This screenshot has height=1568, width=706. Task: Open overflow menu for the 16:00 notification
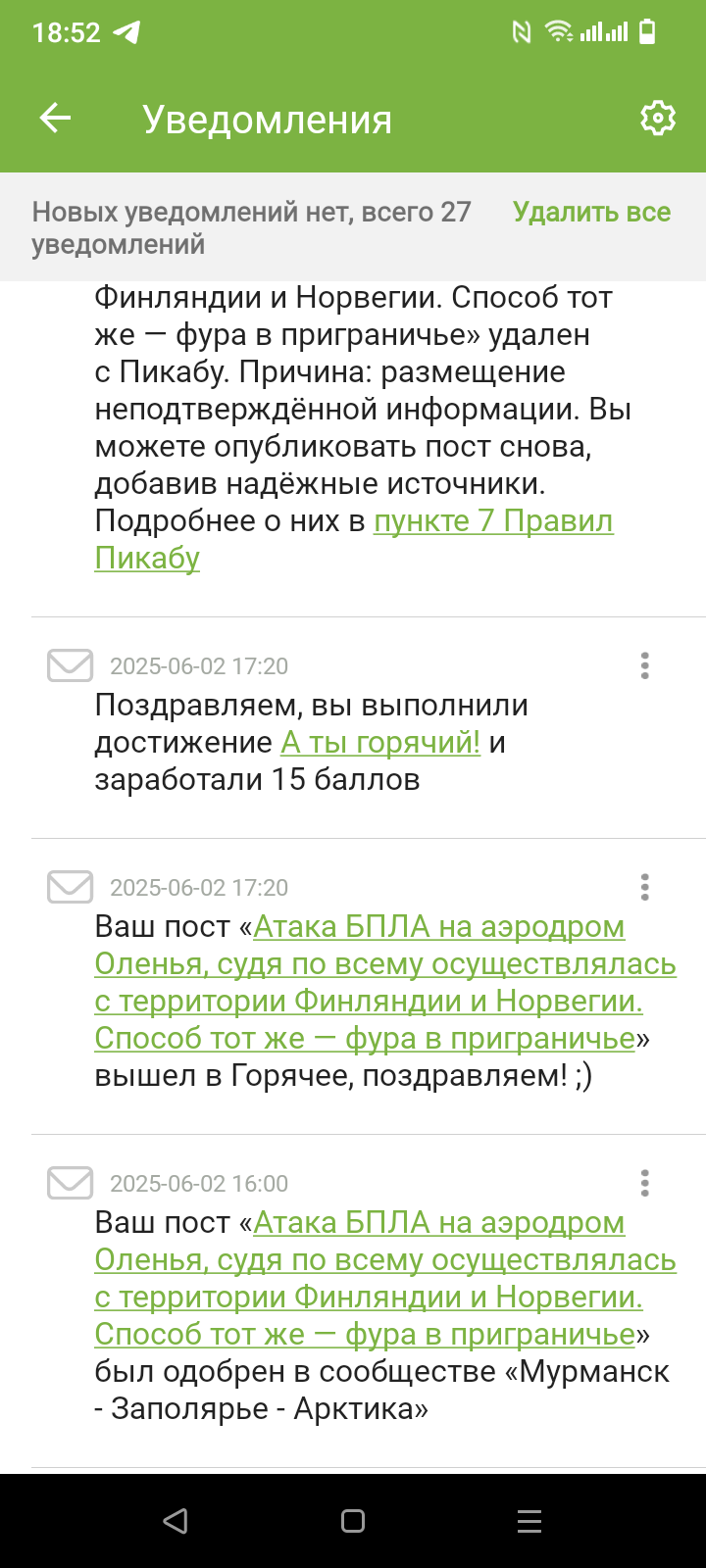point(644,1184)
